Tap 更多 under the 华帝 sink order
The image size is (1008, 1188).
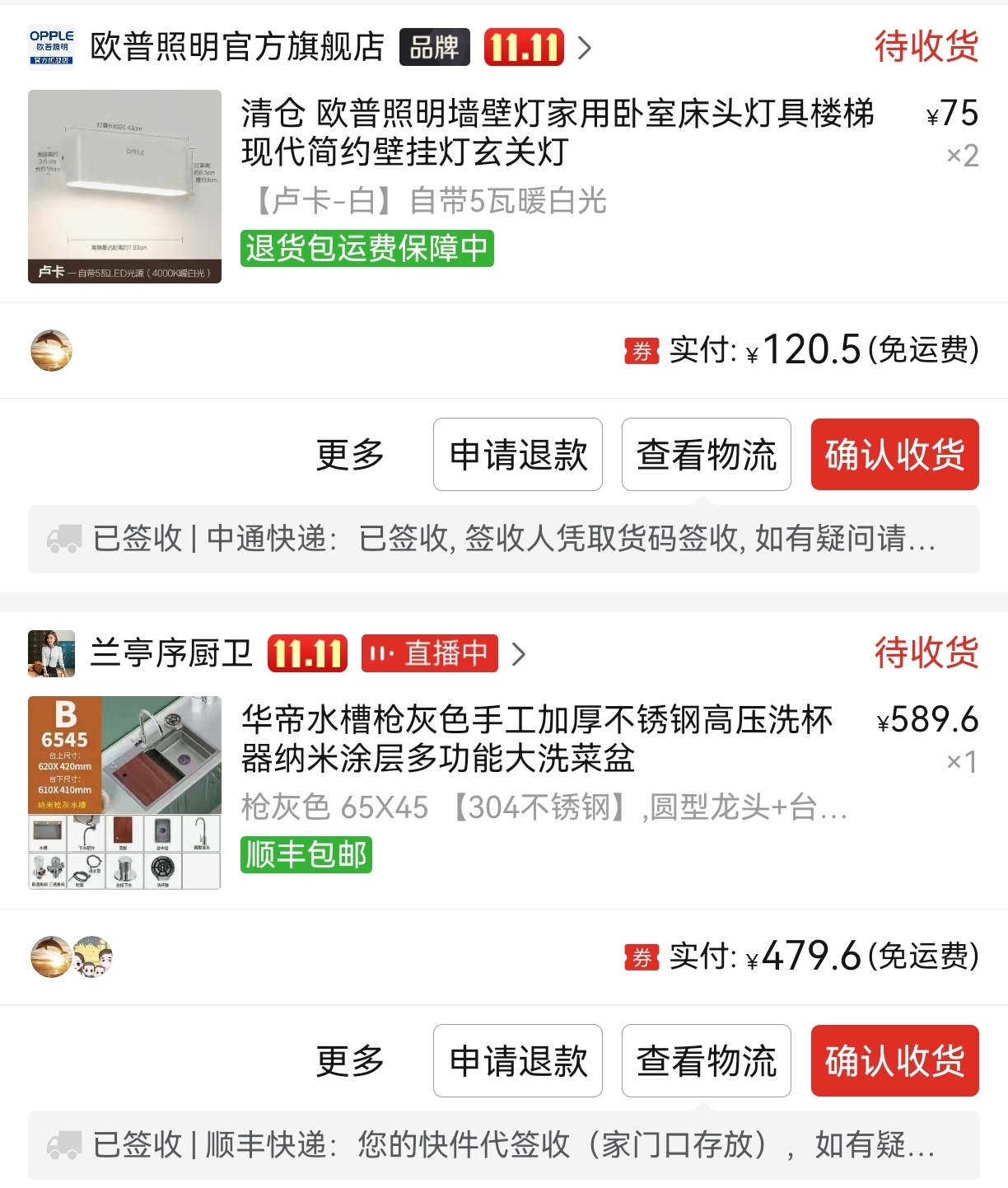350,1060
